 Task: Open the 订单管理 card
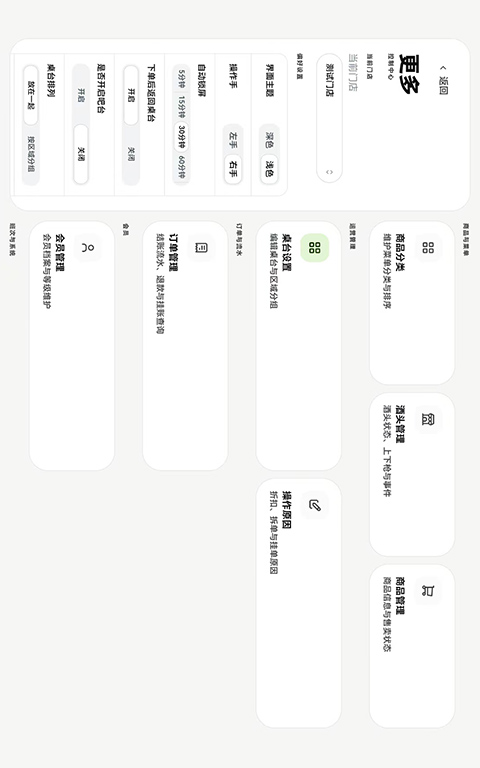point(185,345)
